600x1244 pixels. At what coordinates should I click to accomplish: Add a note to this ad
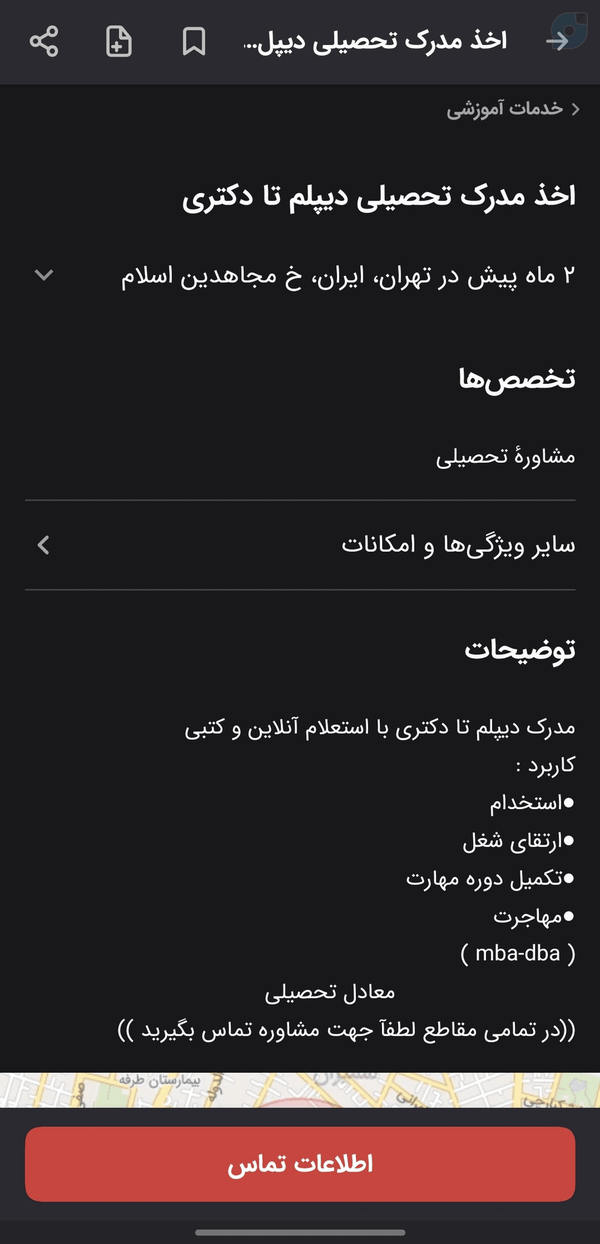119,42
